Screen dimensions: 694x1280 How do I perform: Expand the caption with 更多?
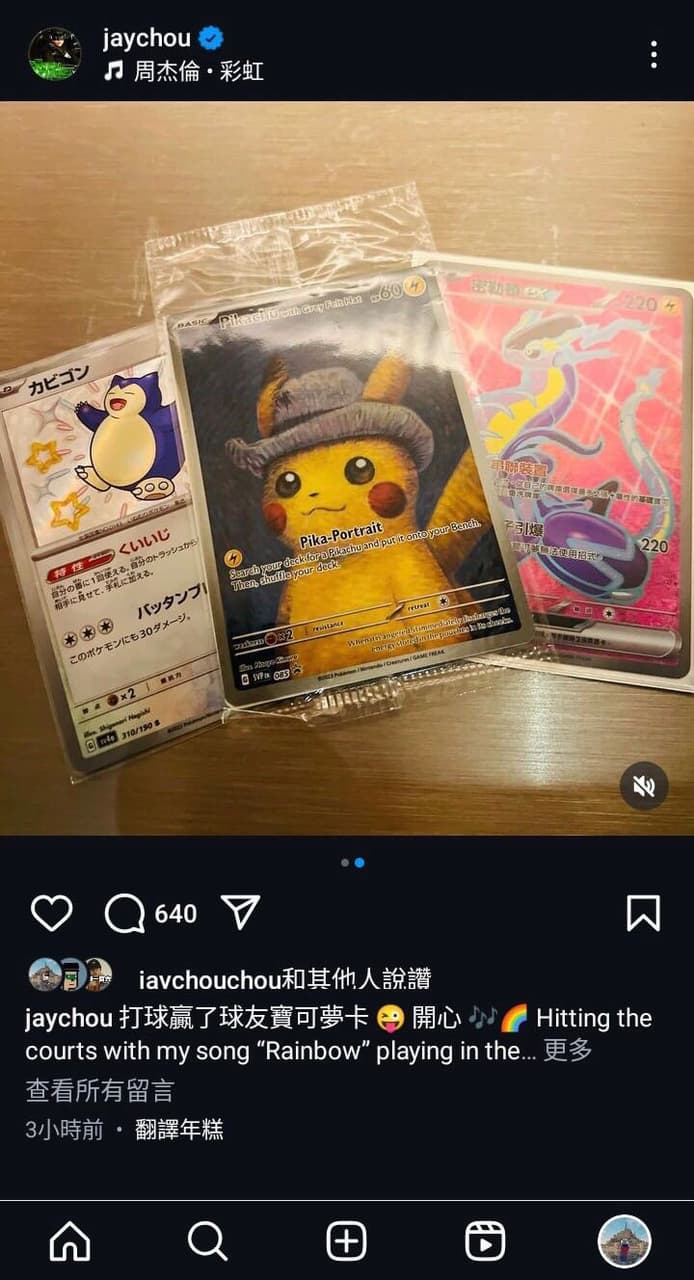click(568, 1050)
